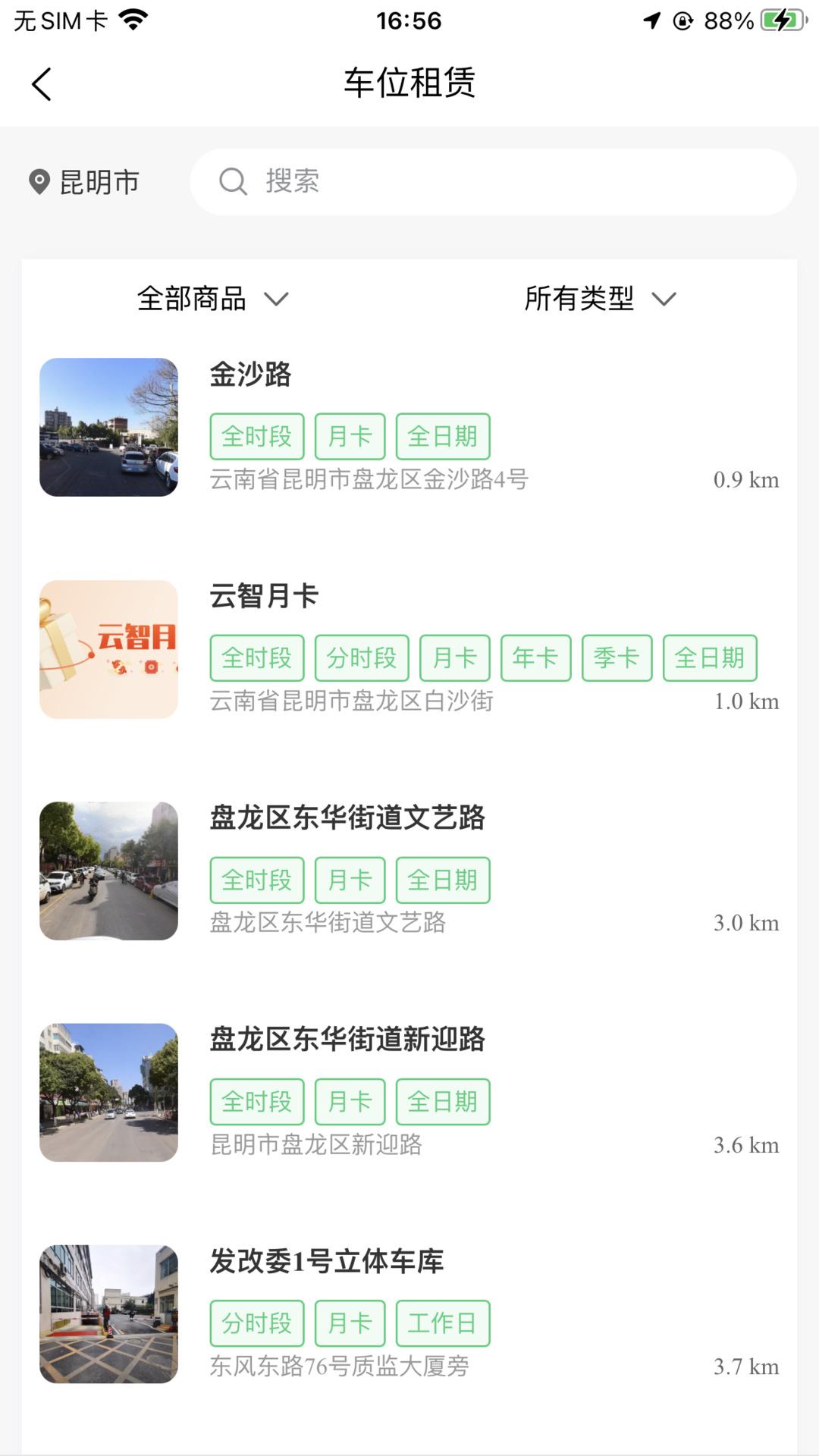Click the chevron next to 全部商品
This screenshot has width=819, height=1456.
point(276,299)
